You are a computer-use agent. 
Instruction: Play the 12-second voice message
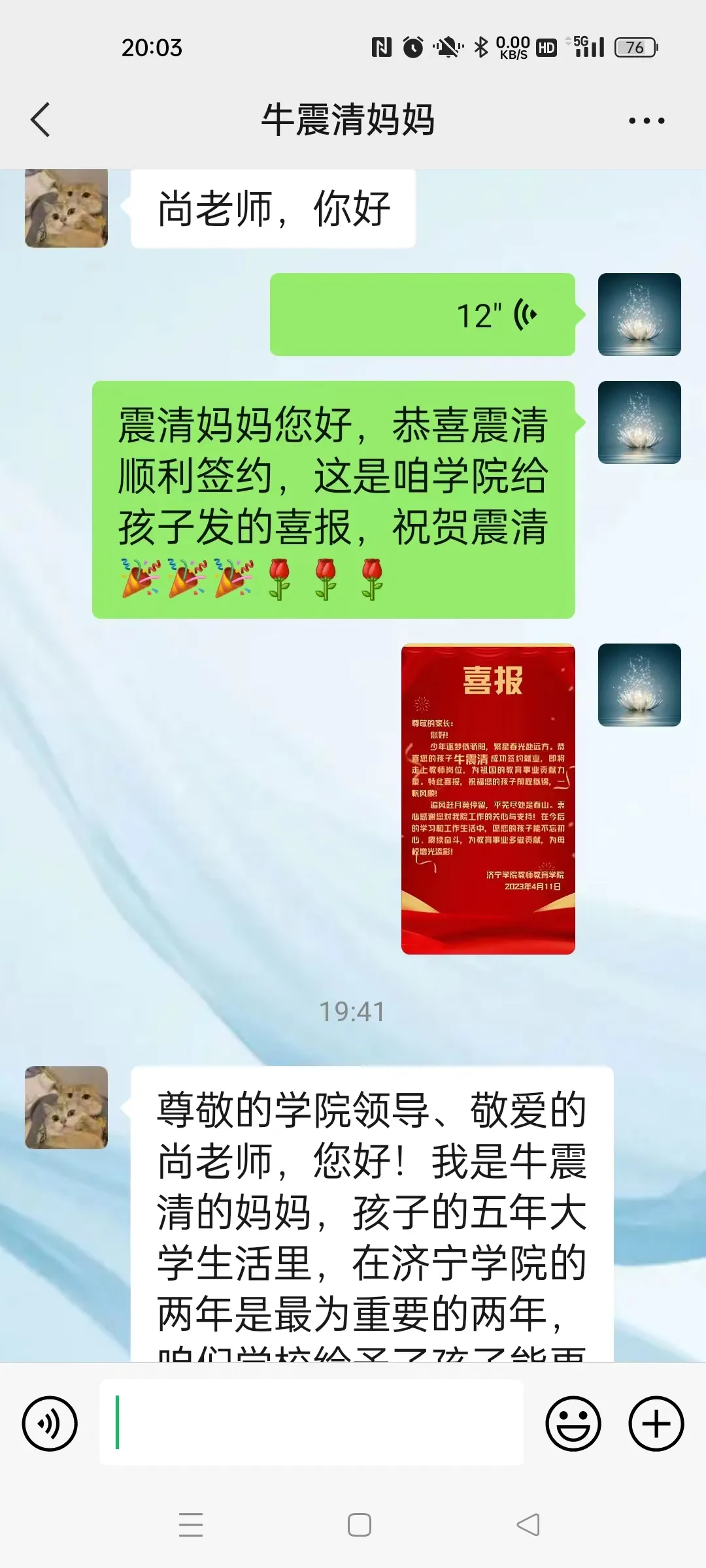422,315
